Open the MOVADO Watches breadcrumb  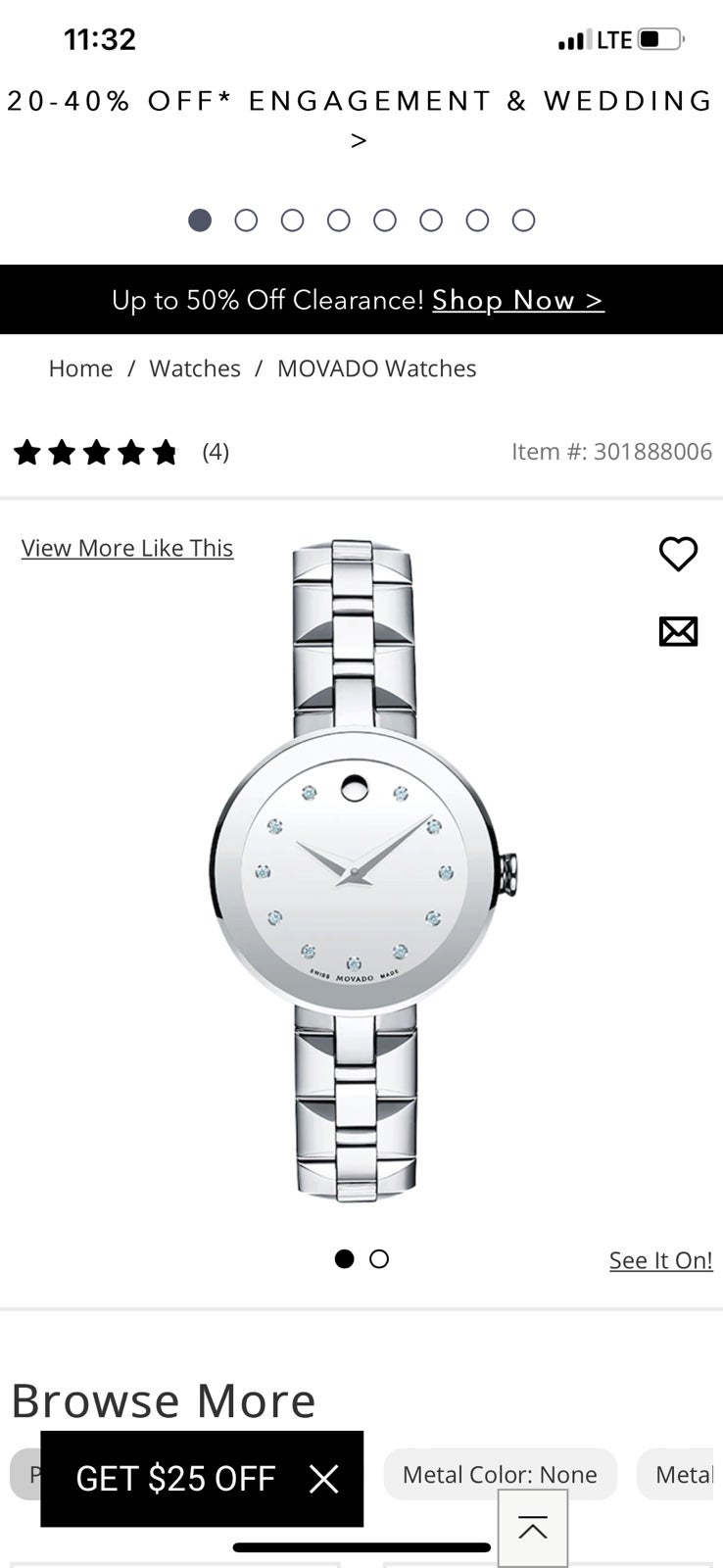click(x=376, y=368)
